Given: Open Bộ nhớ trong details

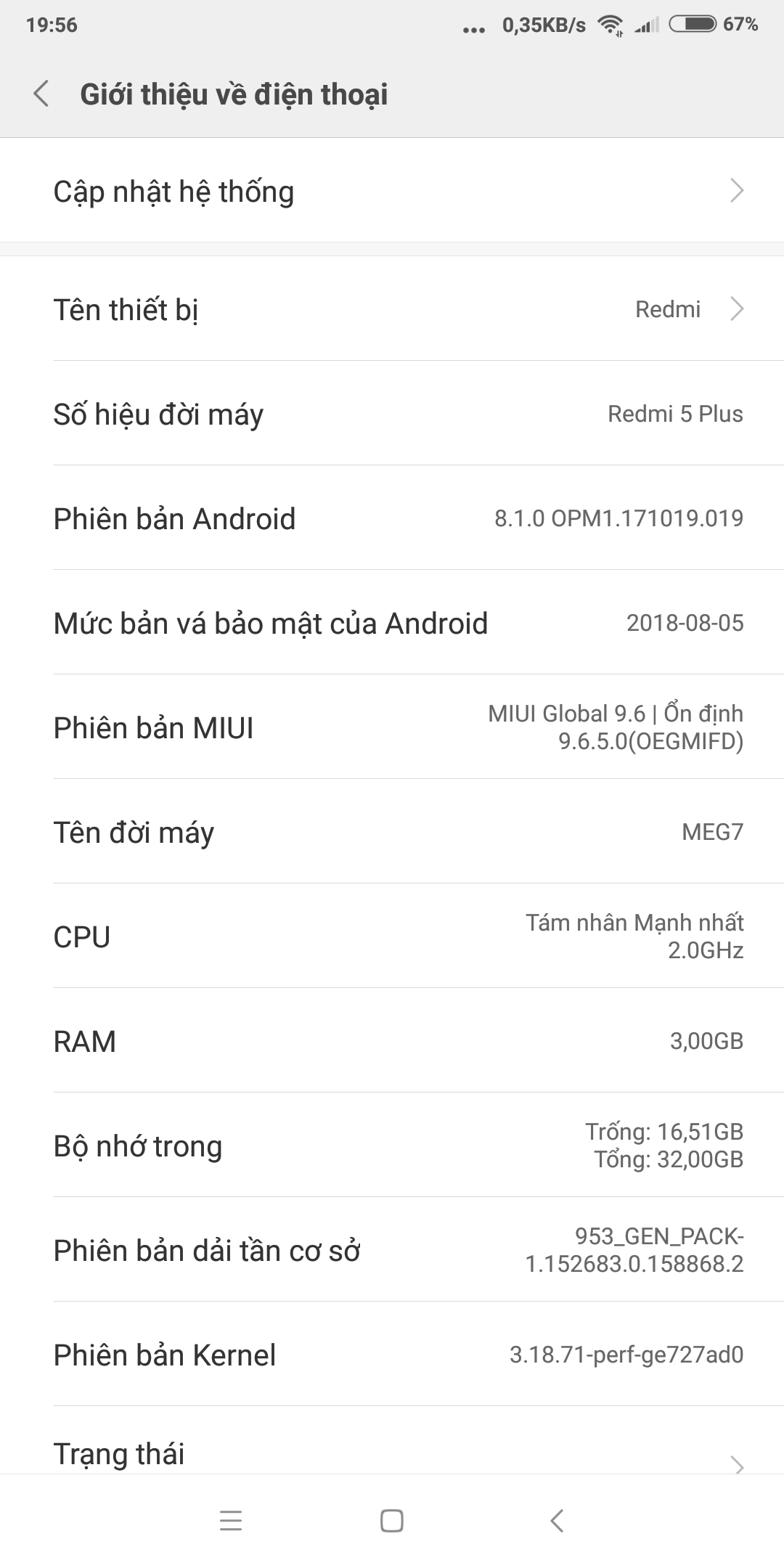Looking at the screenshot, I should click(392, 1146).
